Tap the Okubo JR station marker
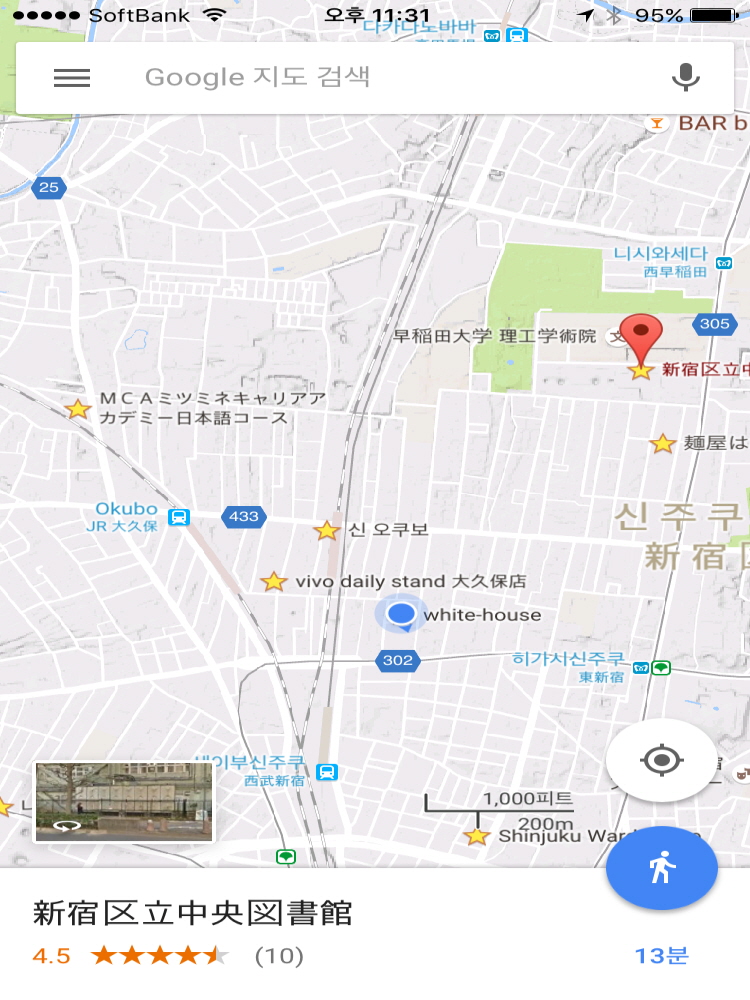The image size is (750, 1000). pos(179,517)
